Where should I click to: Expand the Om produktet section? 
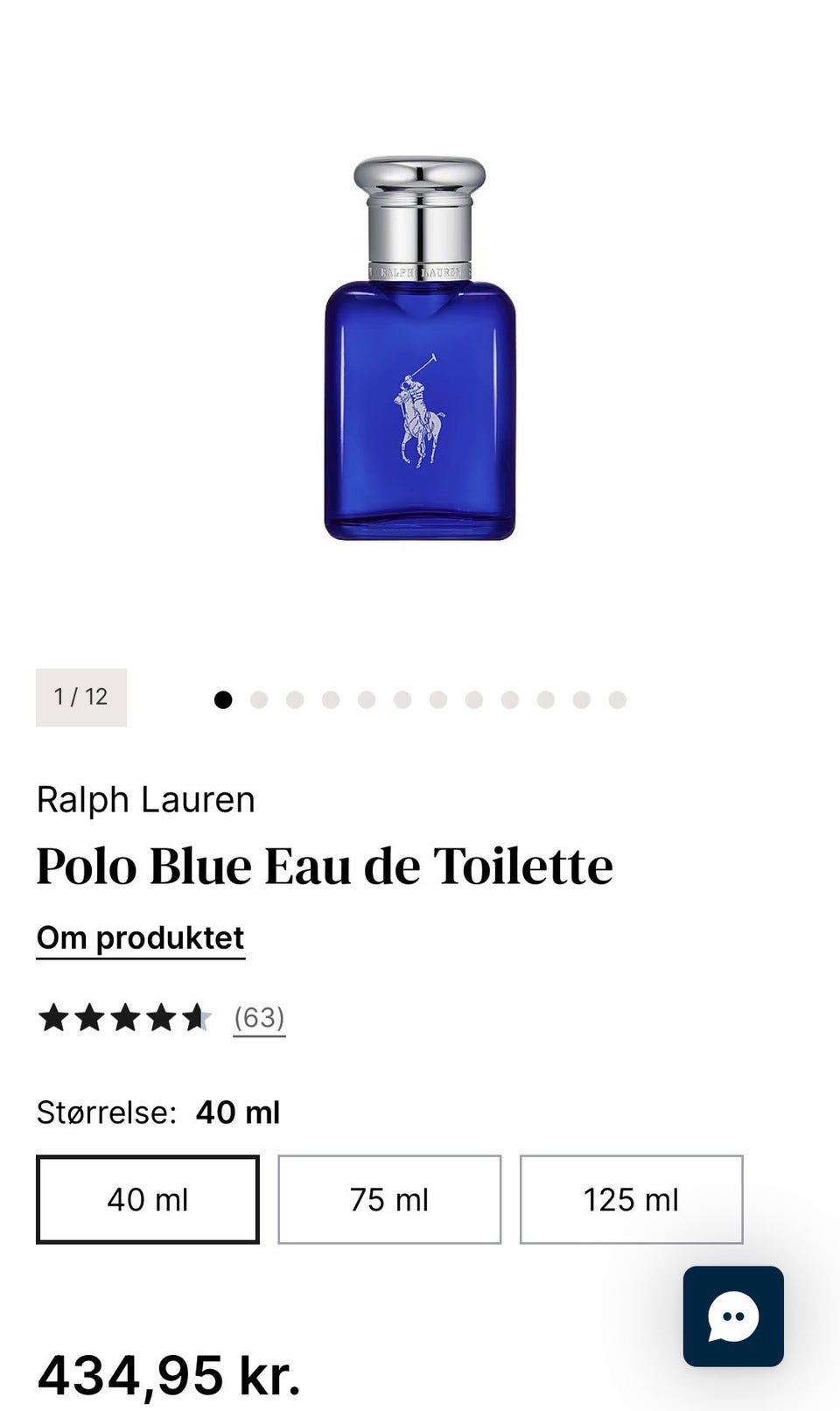click(140, 937)
